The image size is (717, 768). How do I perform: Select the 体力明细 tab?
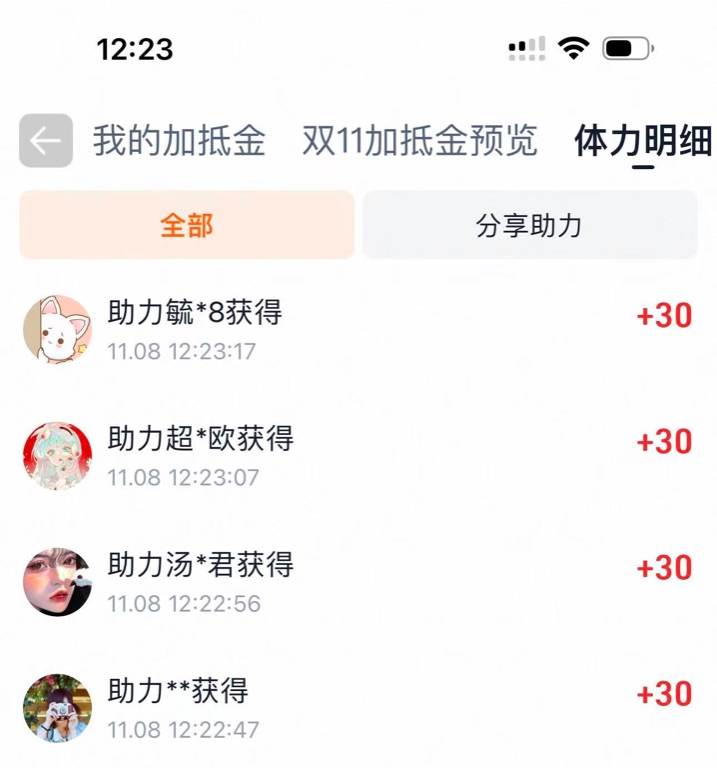click(642, 142)
